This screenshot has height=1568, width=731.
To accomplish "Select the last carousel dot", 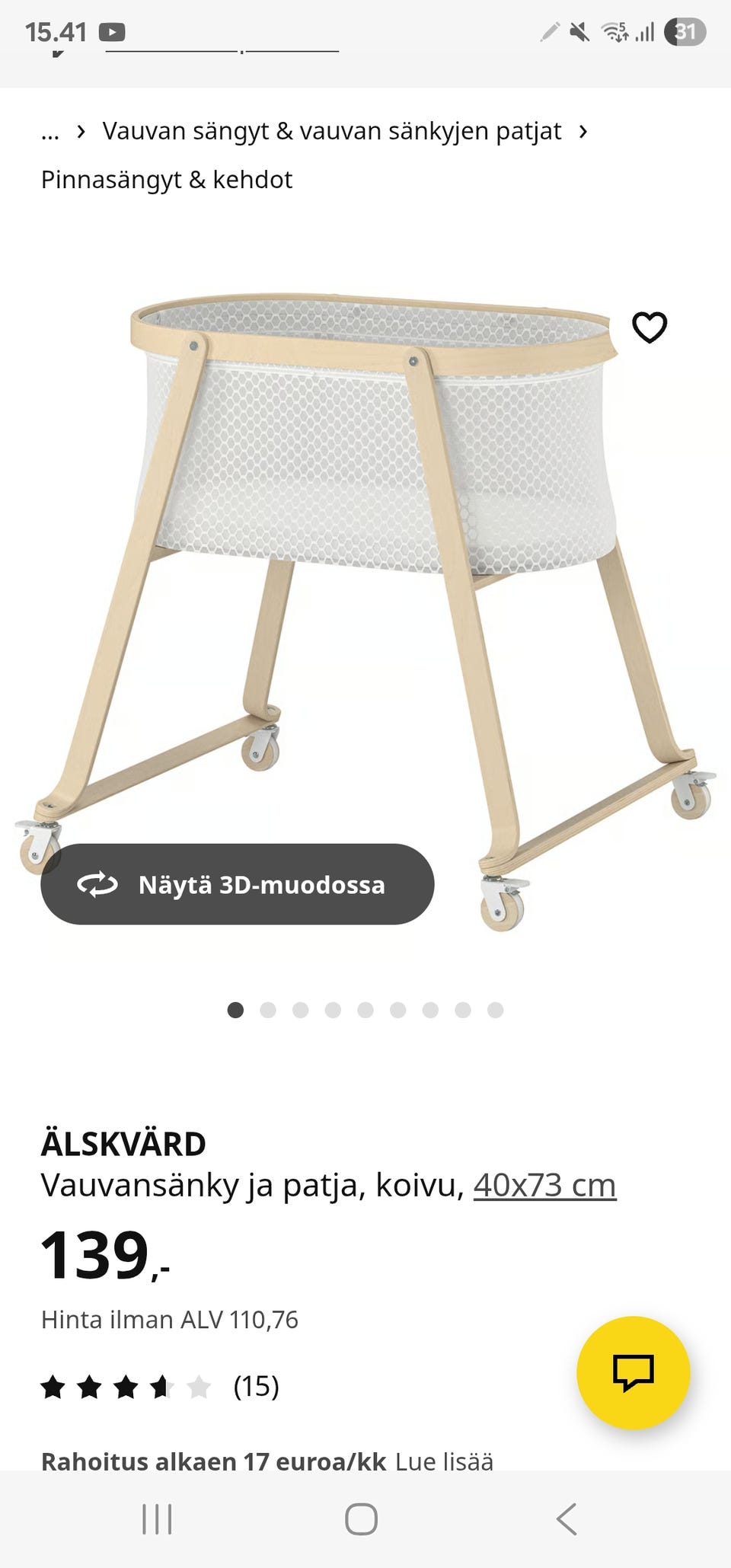I will point(493,1011).
